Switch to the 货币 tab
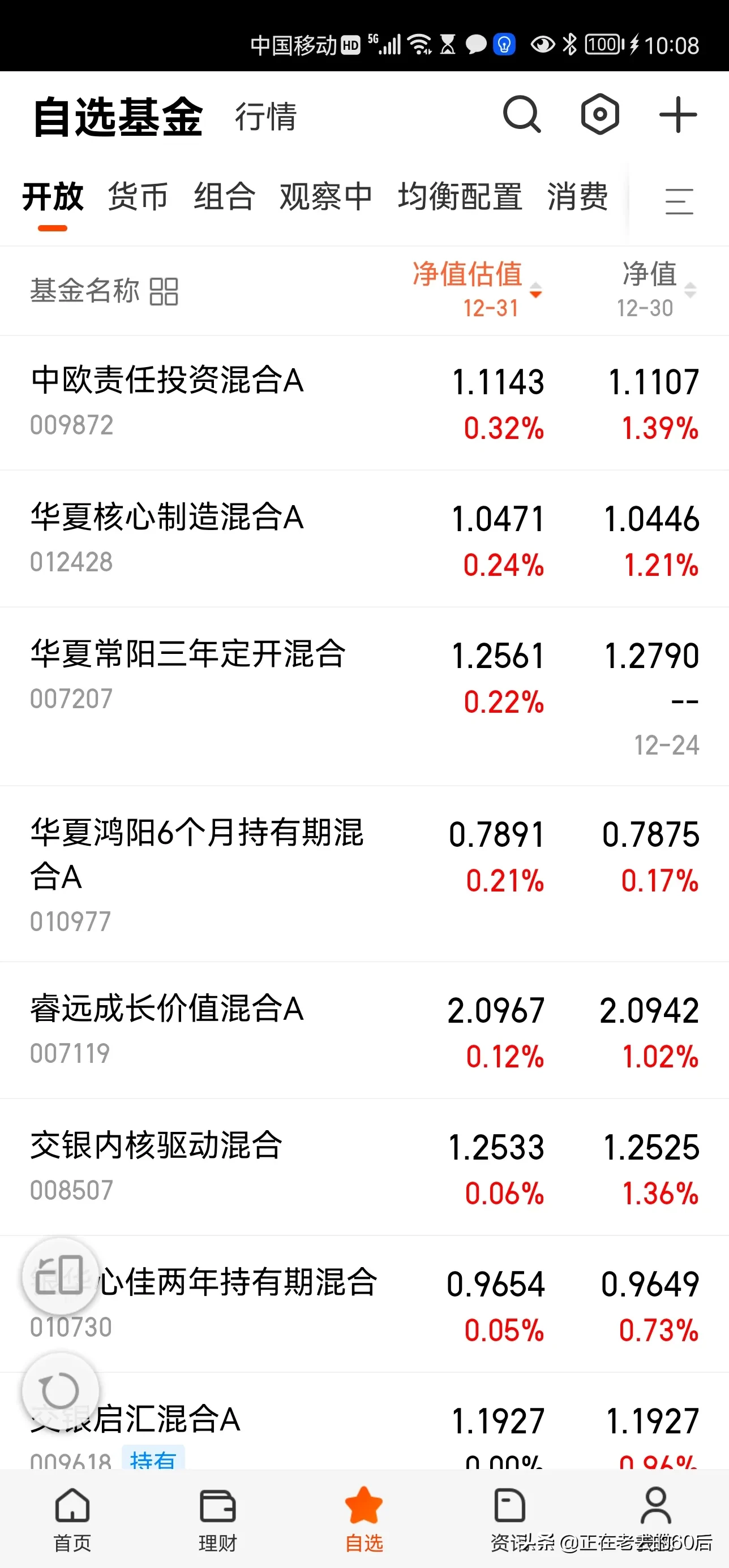 tap(137, 197)
